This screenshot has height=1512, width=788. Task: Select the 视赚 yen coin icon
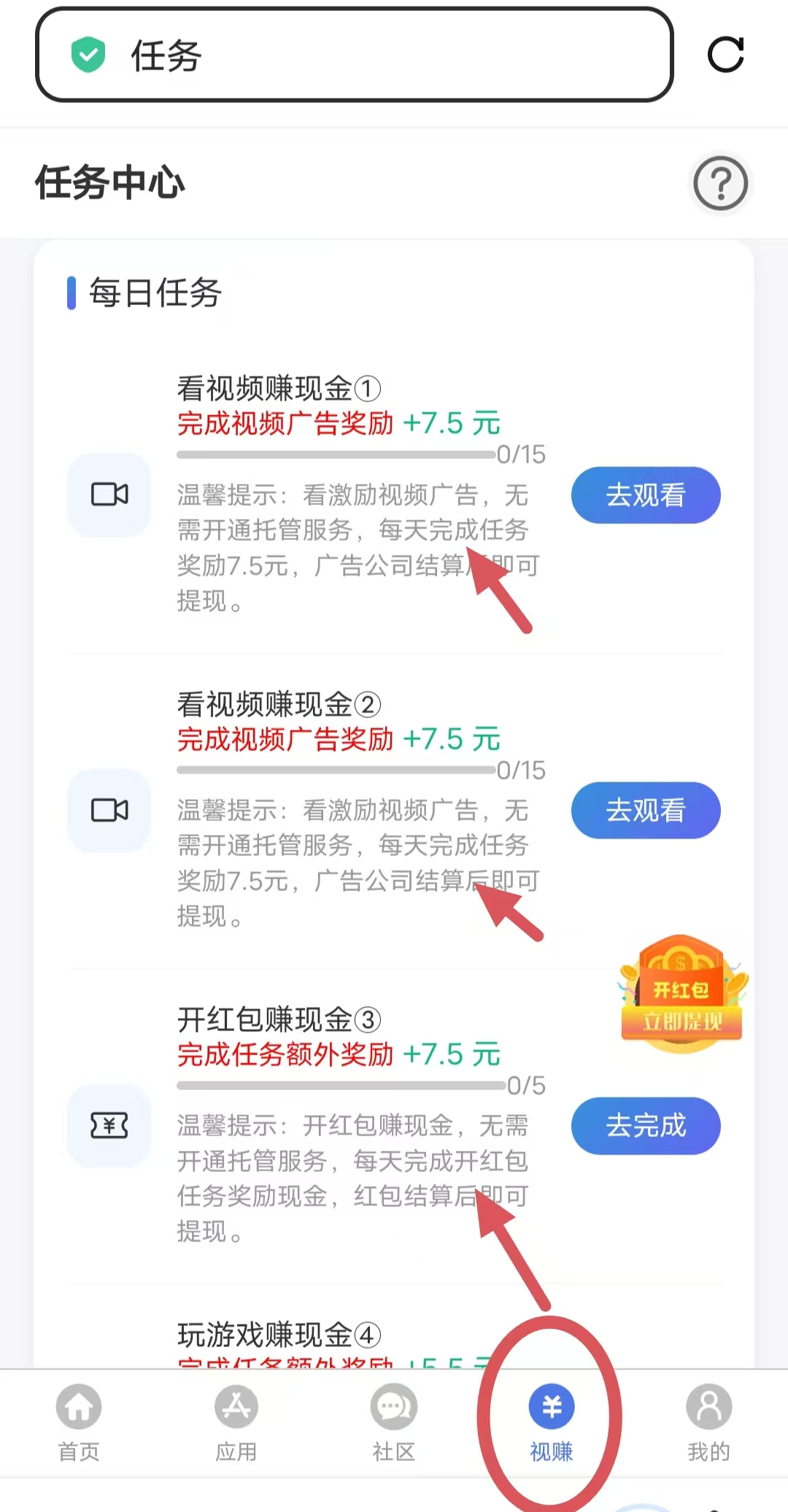click(x=551, y=1405)
